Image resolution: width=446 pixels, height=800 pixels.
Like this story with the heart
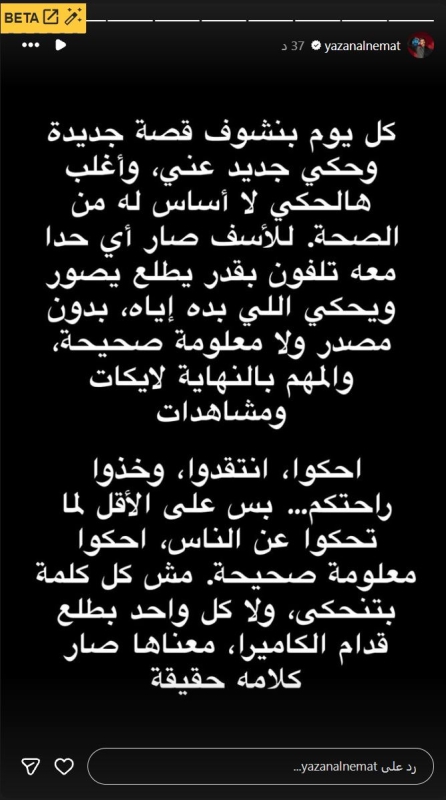pyautogui.click(x=64, y=766)
